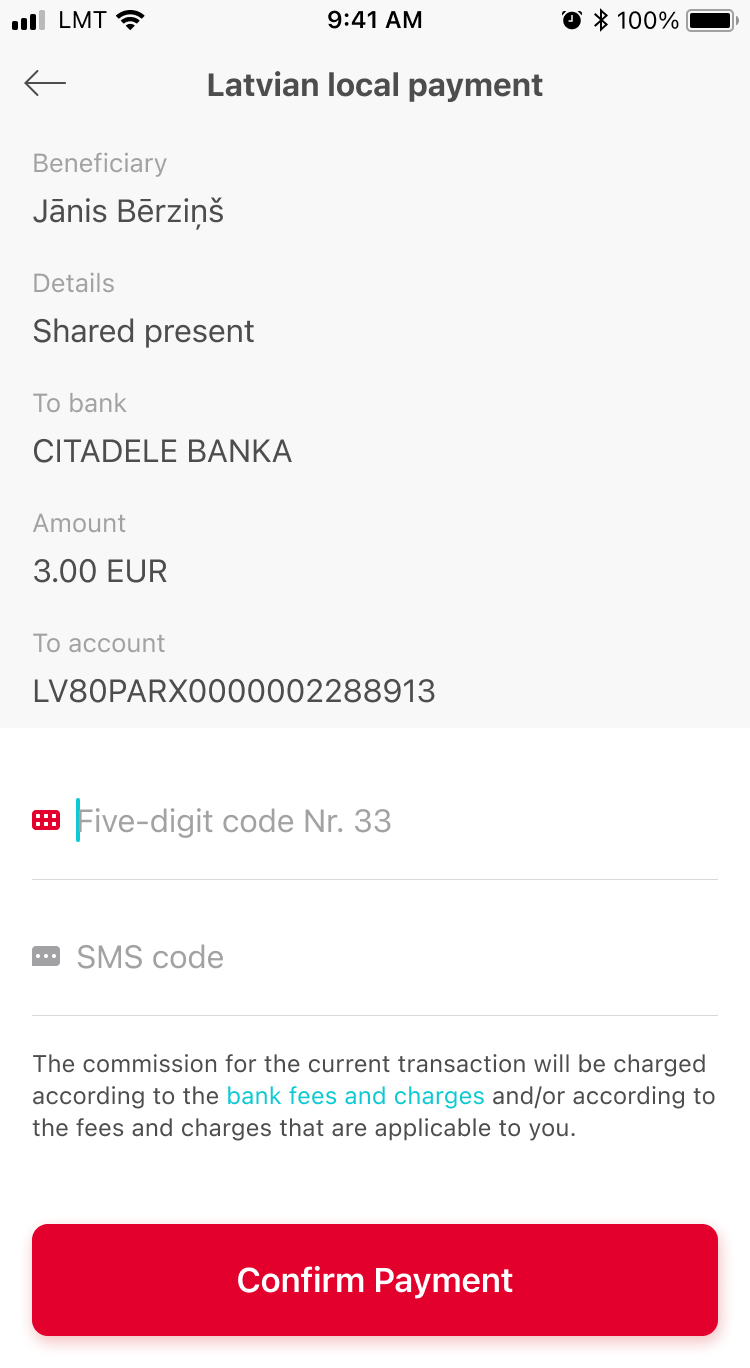Confirm the payment

[x=375, y=1280]
